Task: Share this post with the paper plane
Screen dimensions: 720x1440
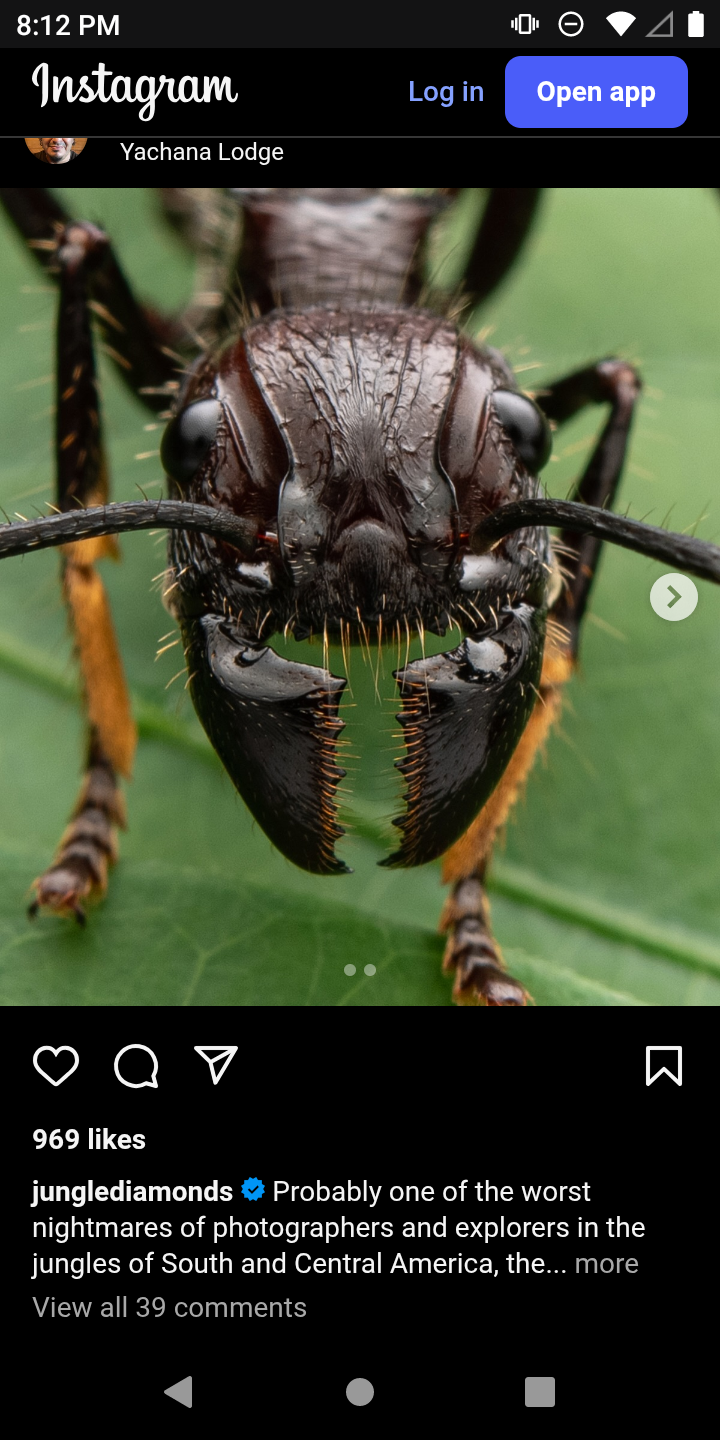Action: [216, 1066]
